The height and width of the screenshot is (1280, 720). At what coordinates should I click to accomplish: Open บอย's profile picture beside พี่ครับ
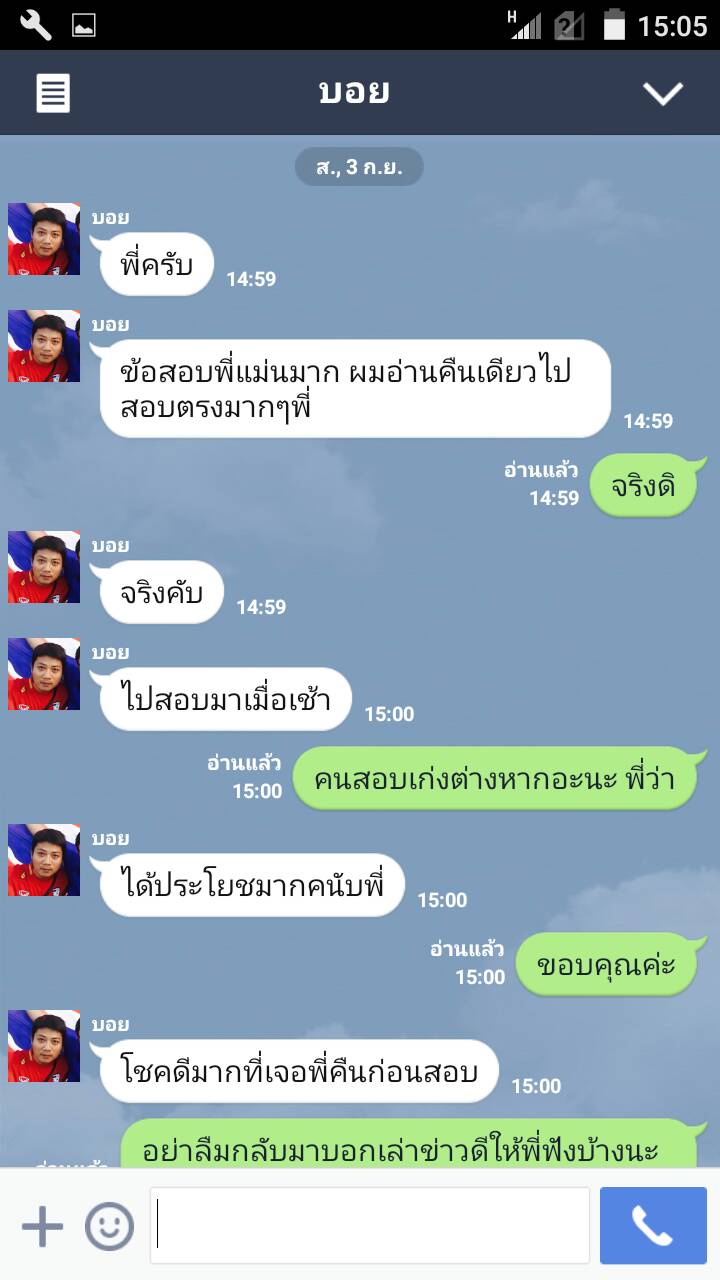point(44,239)
